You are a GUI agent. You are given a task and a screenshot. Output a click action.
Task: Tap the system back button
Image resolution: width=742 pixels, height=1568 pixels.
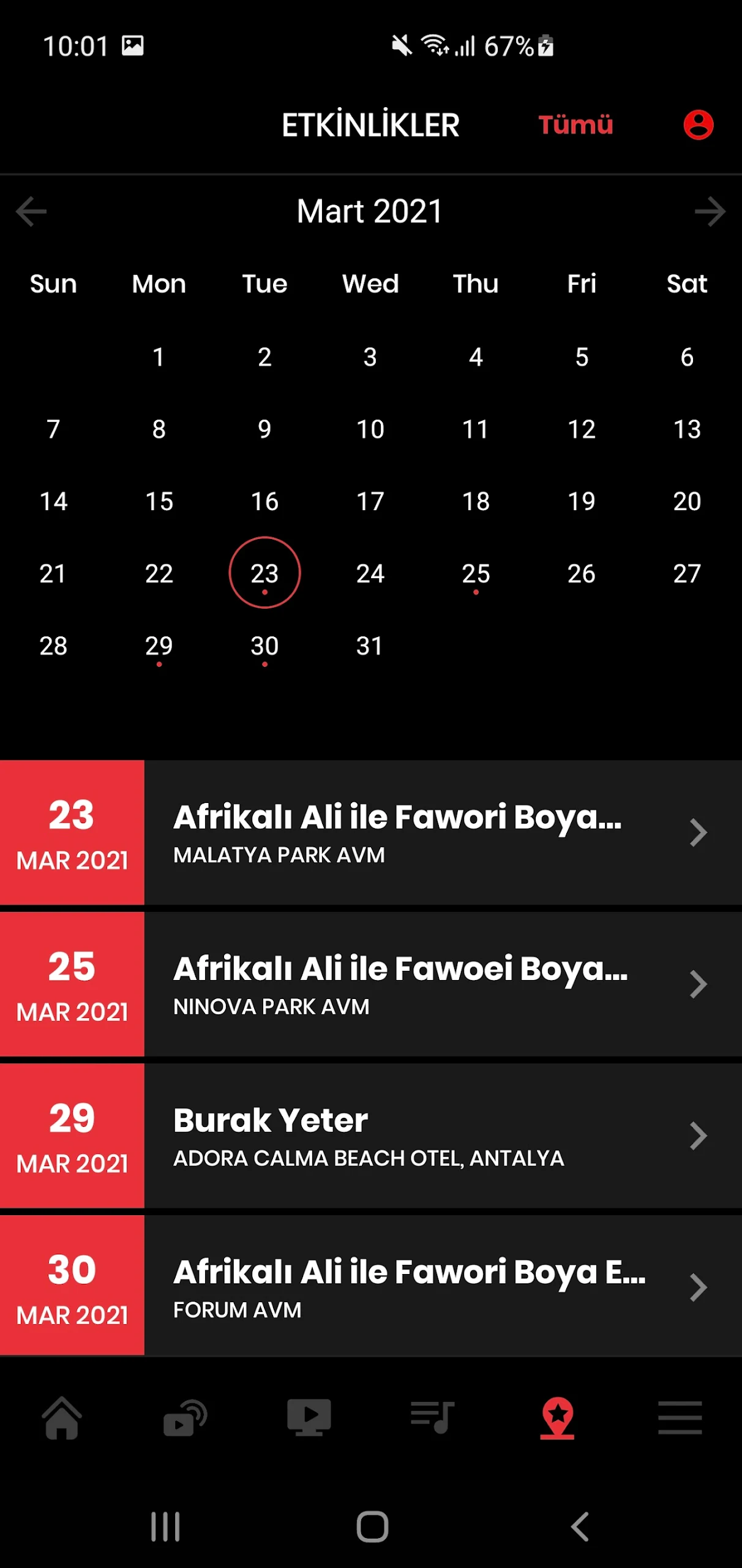579,1526
